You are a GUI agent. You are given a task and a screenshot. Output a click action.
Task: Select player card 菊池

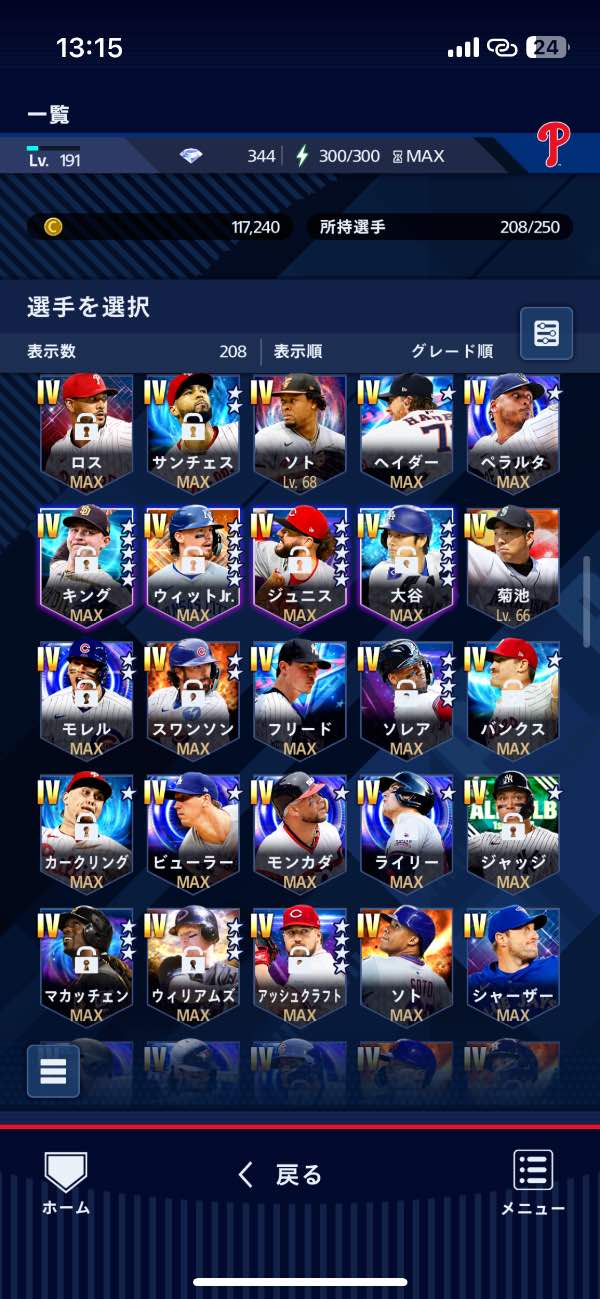(513, 566)
